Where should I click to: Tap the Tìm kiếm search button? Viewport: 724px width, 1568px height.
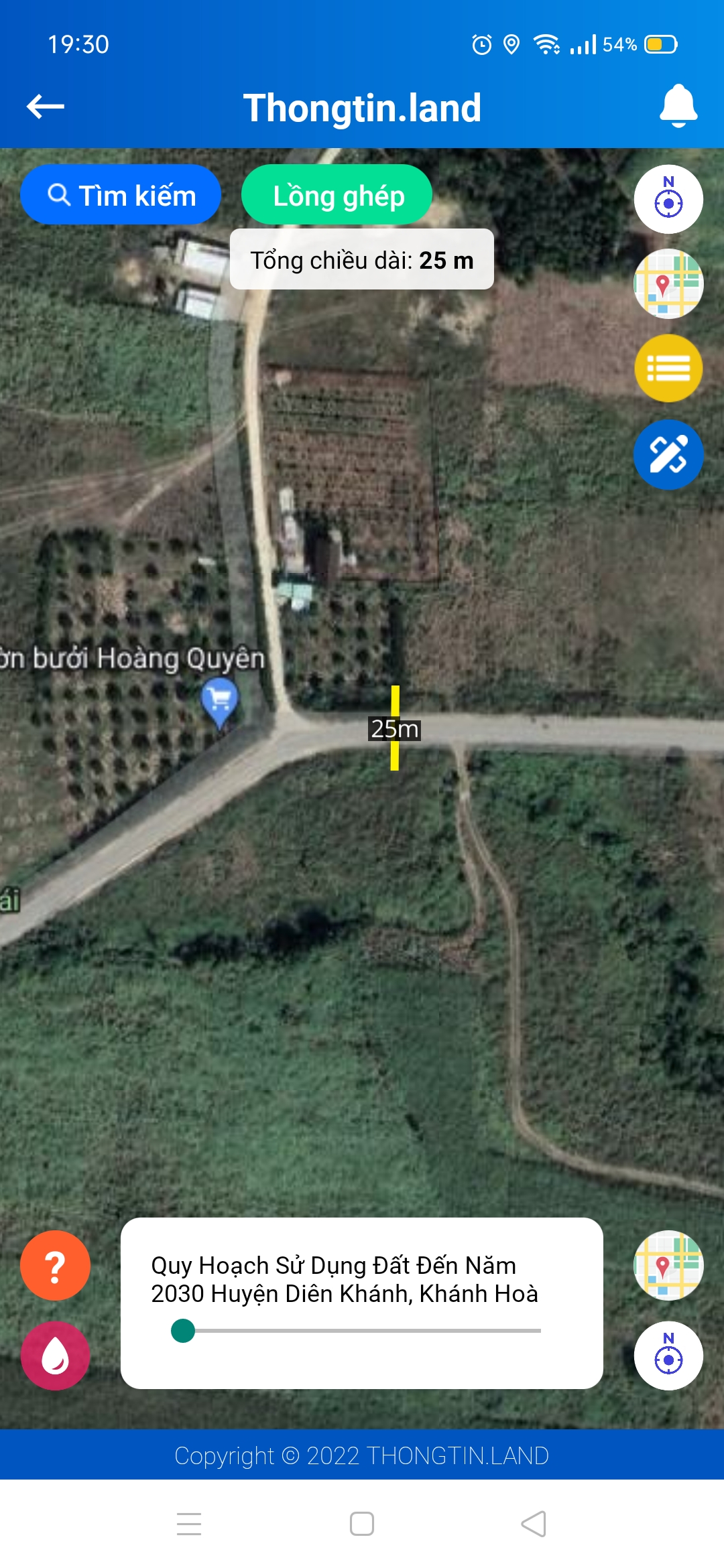(x=121, y=195)
